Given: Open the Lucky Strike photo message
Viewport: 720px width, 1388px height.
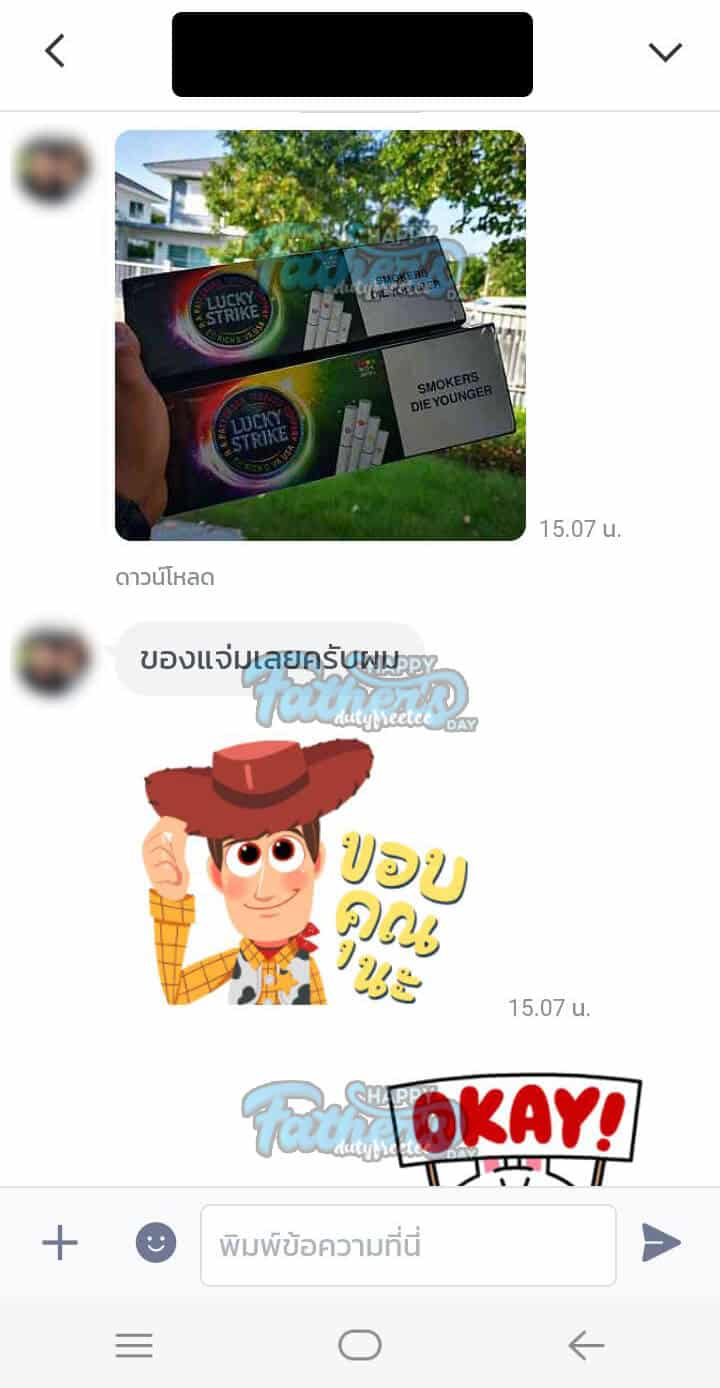Looking at the screenshot, I should pos(320,335).
